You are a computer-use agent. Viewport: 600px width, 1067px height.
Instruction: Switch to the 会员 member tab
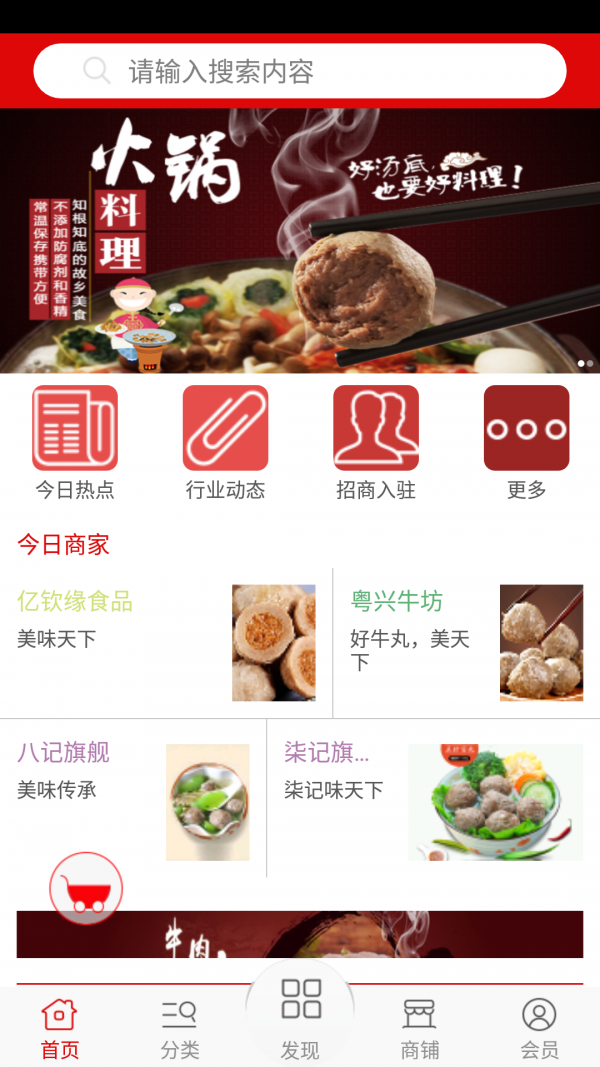[x=539, y=1028]
